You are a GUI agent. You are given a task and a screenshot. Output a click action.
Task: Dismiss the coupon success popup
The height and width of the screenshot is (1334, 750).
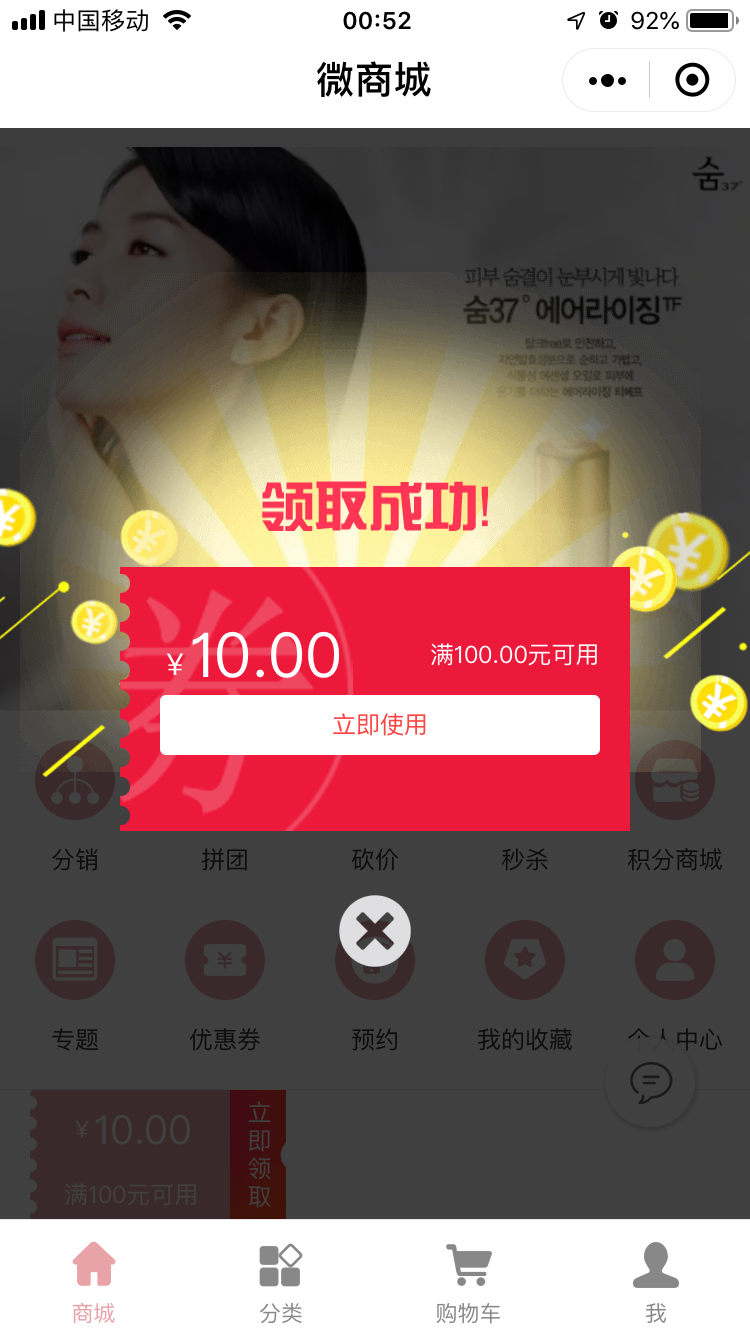coord(375,930)
